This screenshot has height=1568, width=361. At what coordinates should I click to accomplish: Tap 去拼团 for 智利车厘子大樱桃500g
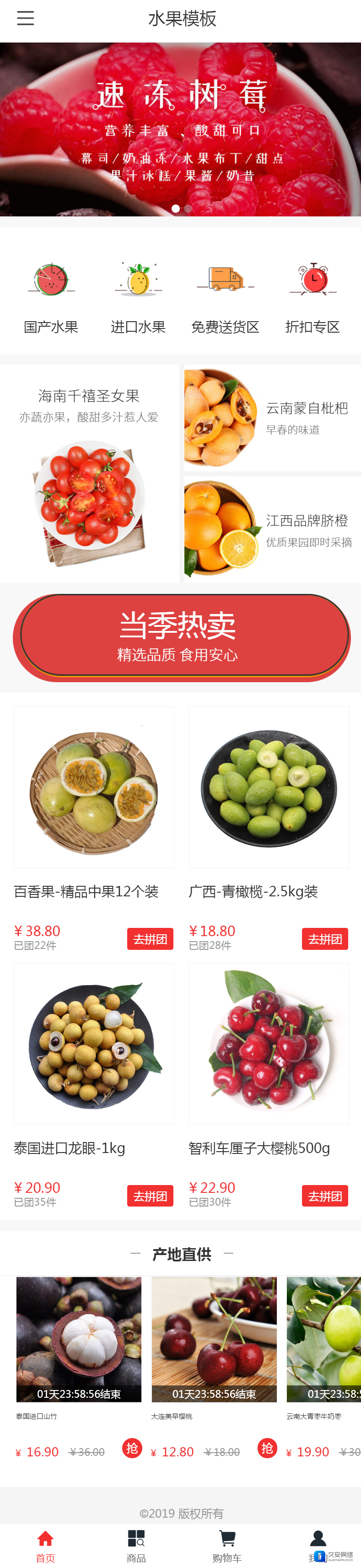pos(325,1196)
